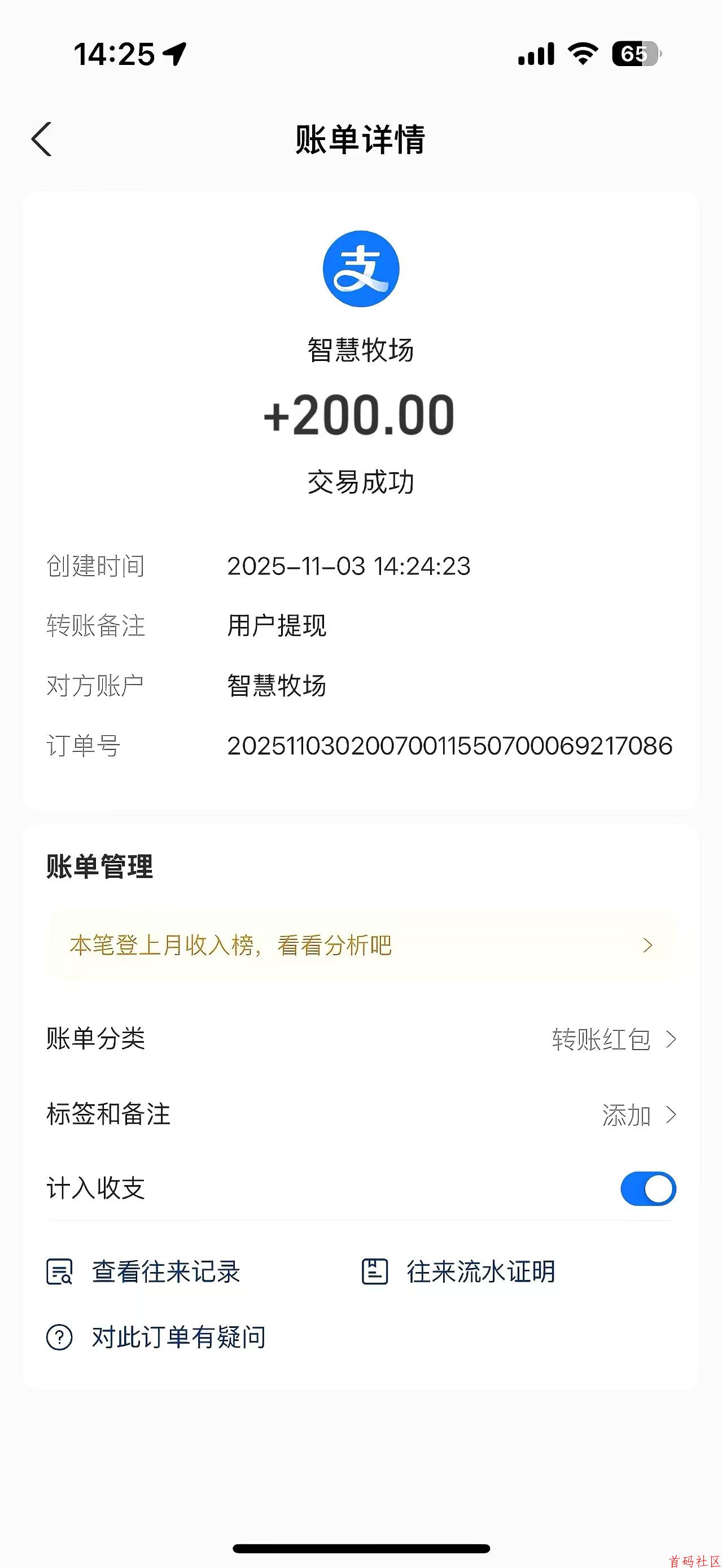Tap the location arrow beside the clock
722x1568 pixels.
[174, 54]
